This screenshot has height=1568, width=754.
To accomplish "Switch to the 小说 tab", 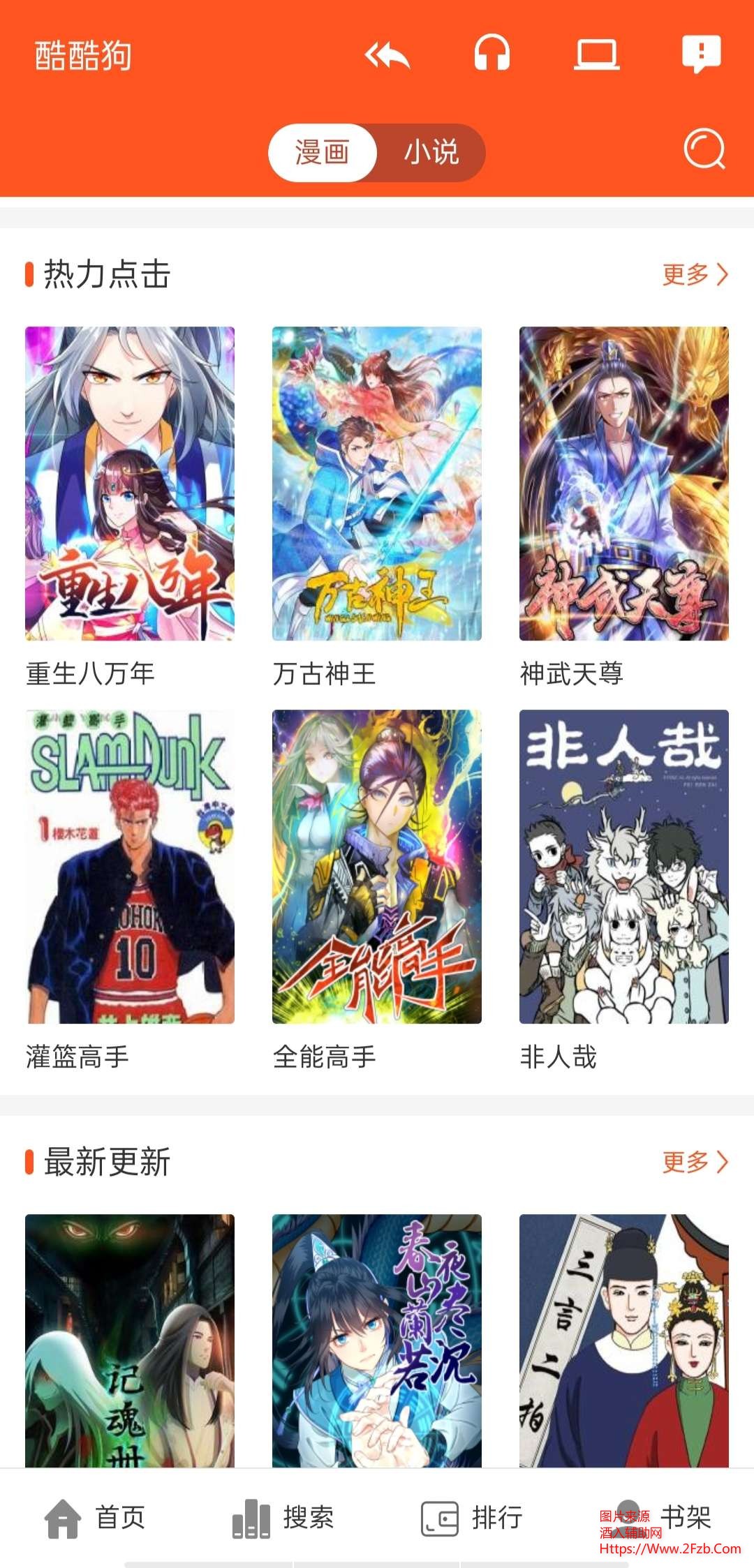I will [x=431, y=152].
